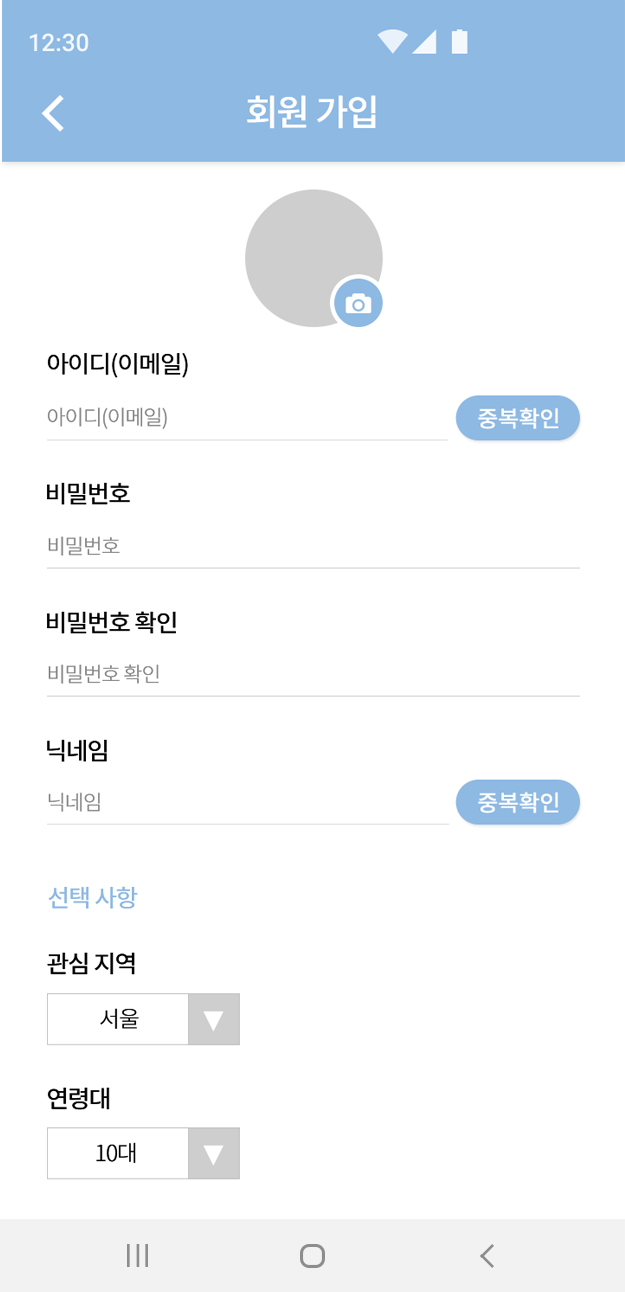Viewport: 625px width, 1292px height.
Task: Select the 비밀번호 input field
Action: [x=312, y=546]
